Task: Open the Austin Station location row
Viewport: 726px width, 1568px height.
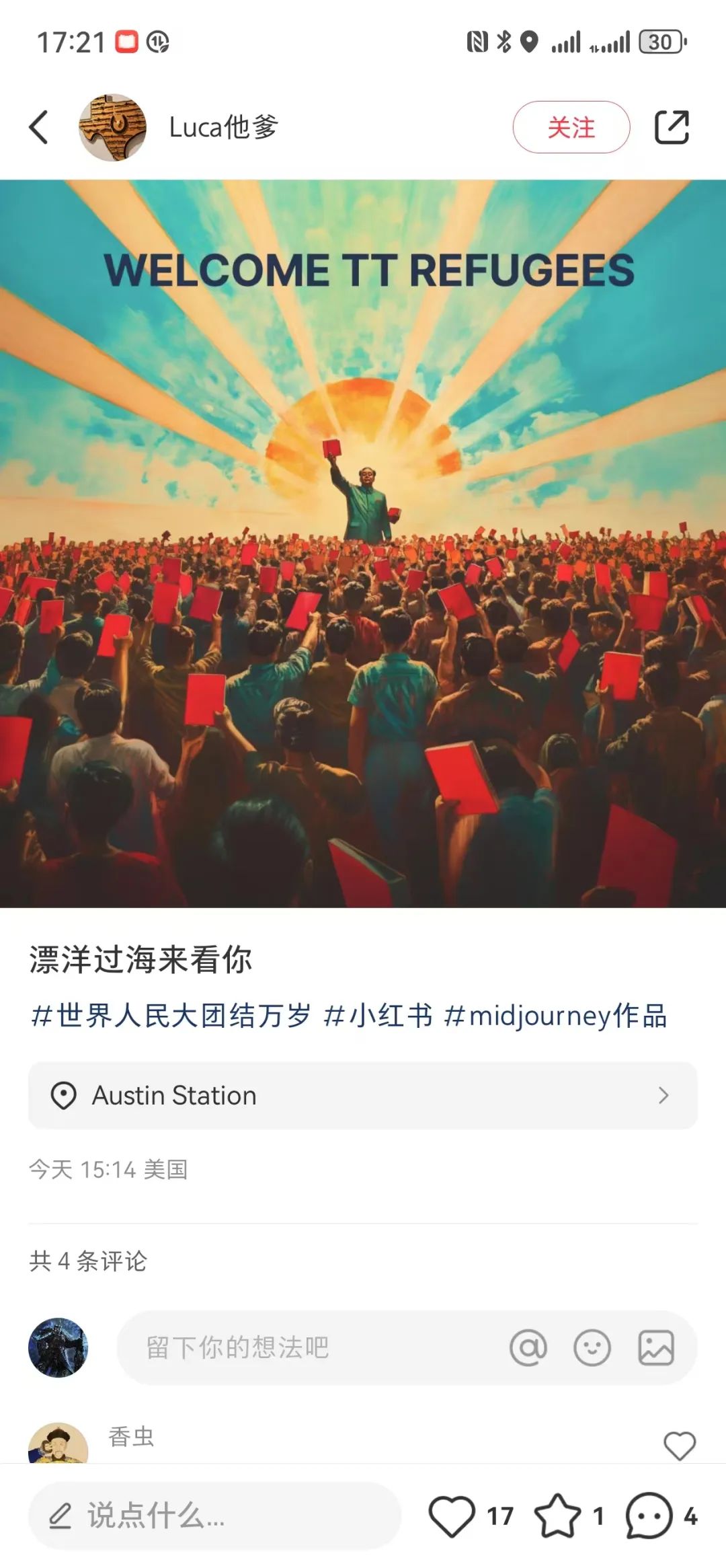Action: (x=363, y=1095)
